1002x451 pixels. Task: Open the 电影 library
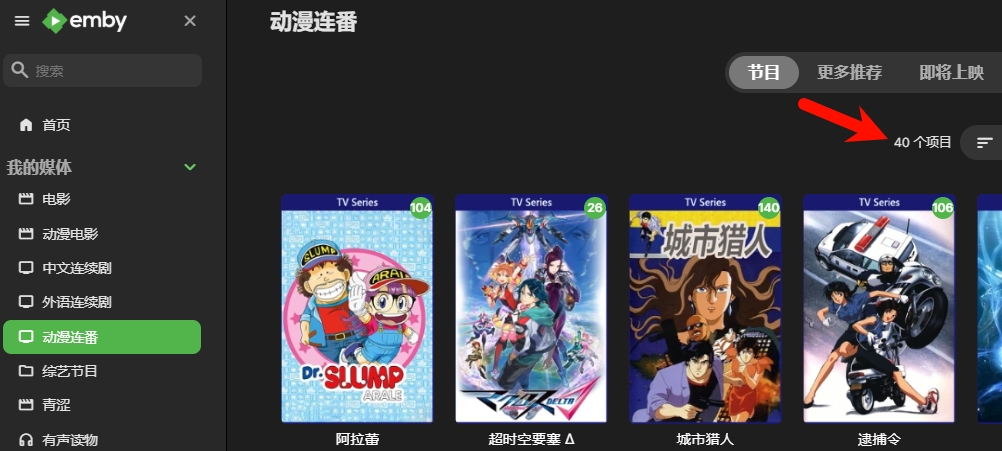56,199
